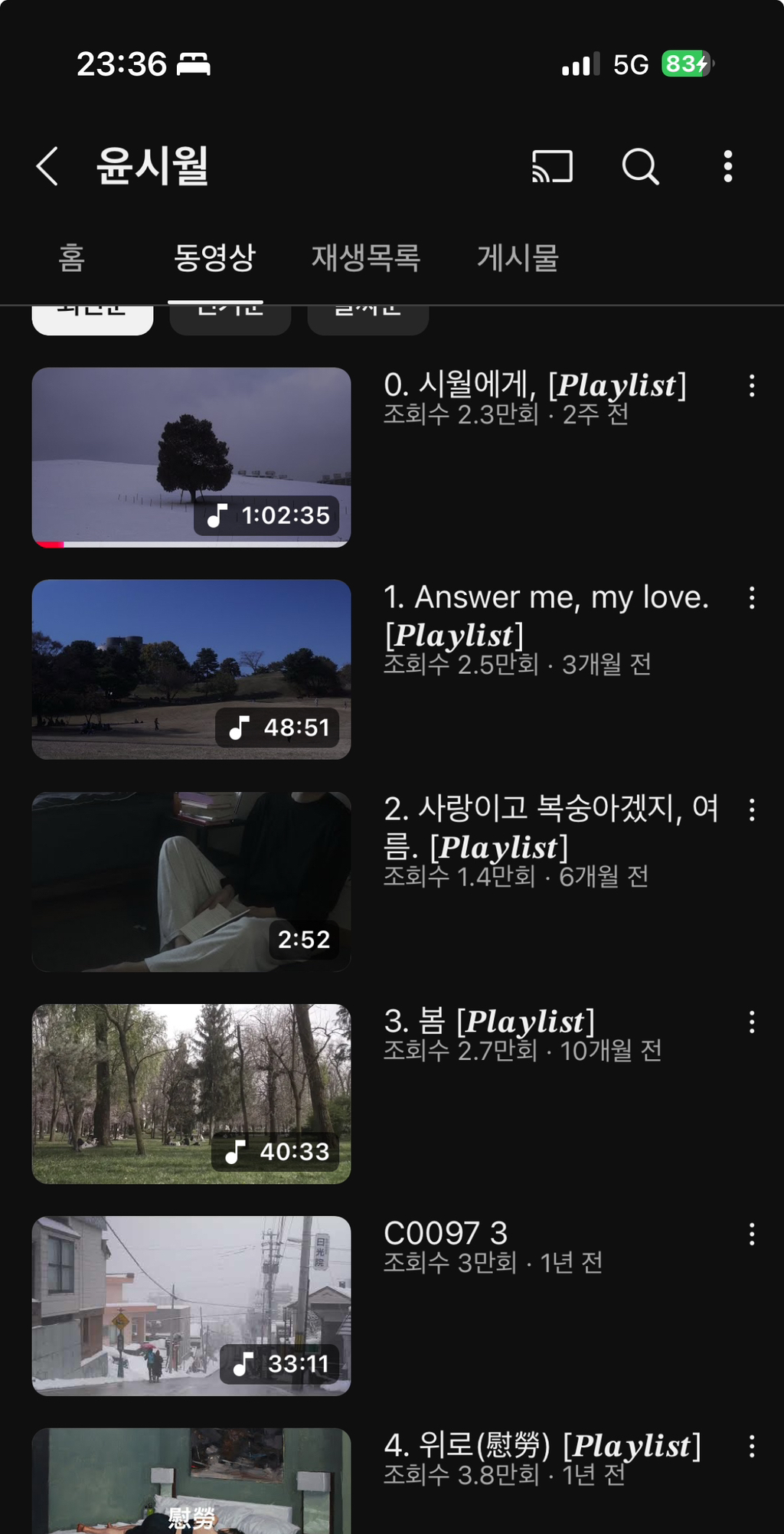Open more options for '3. 봄 [Playlist]'
Screen dimensions: 784x1534
tap(752, 1022)
